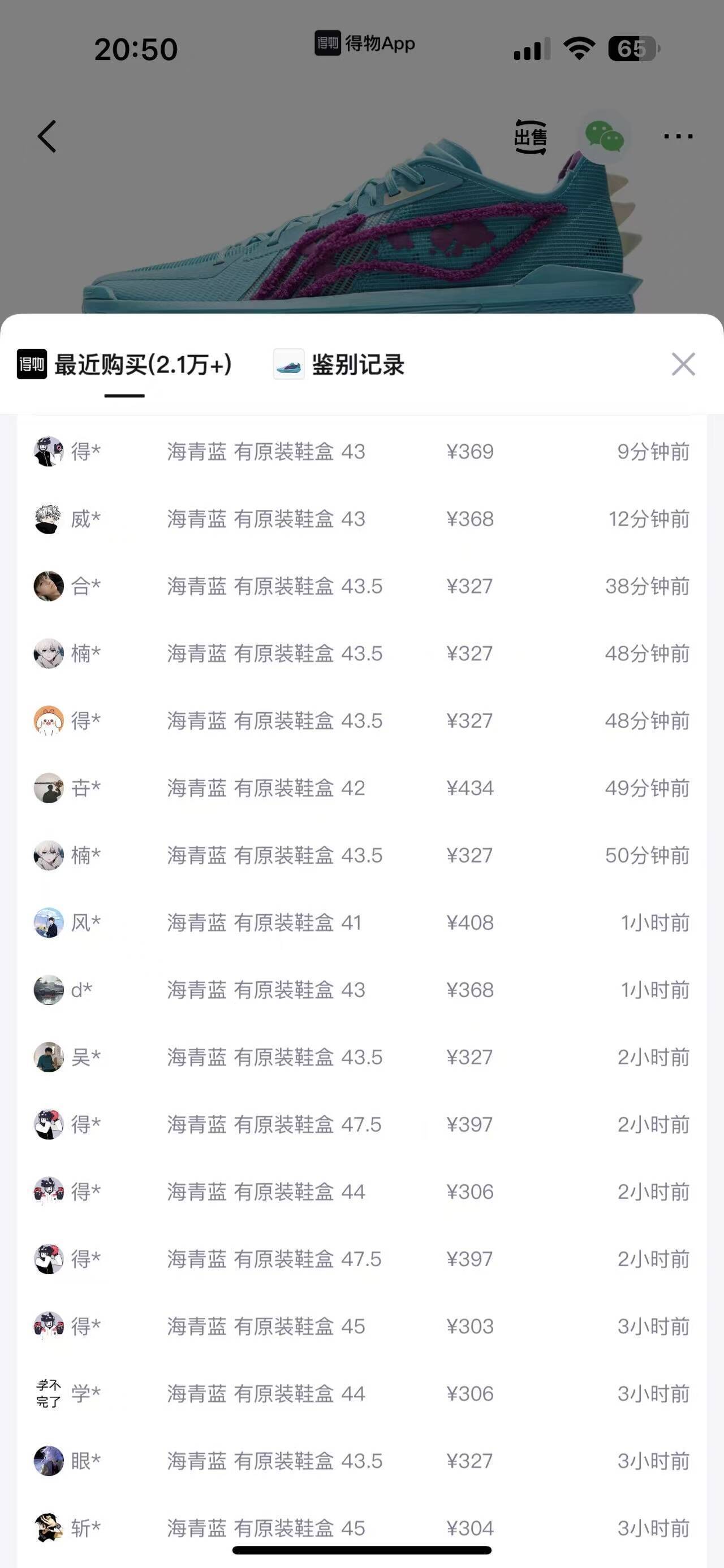Go back with the arrow icon
Screen dimensions: 724x1568
(x=48, y=136)
